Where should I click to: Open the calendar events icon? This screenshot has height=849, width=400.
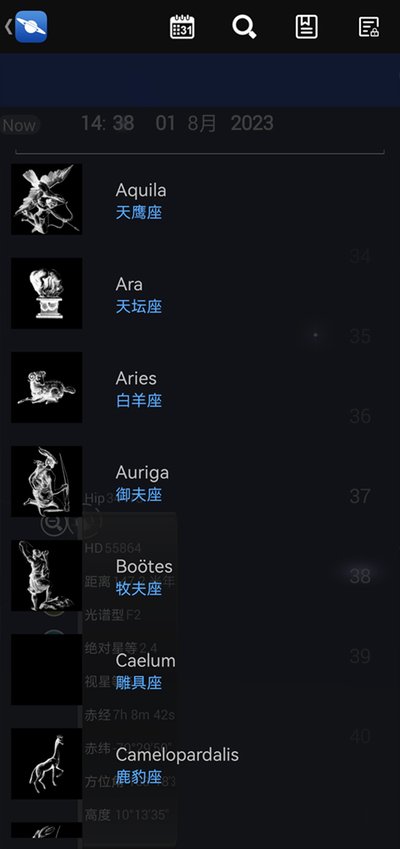pyautogui.click(x=182, y=27)
